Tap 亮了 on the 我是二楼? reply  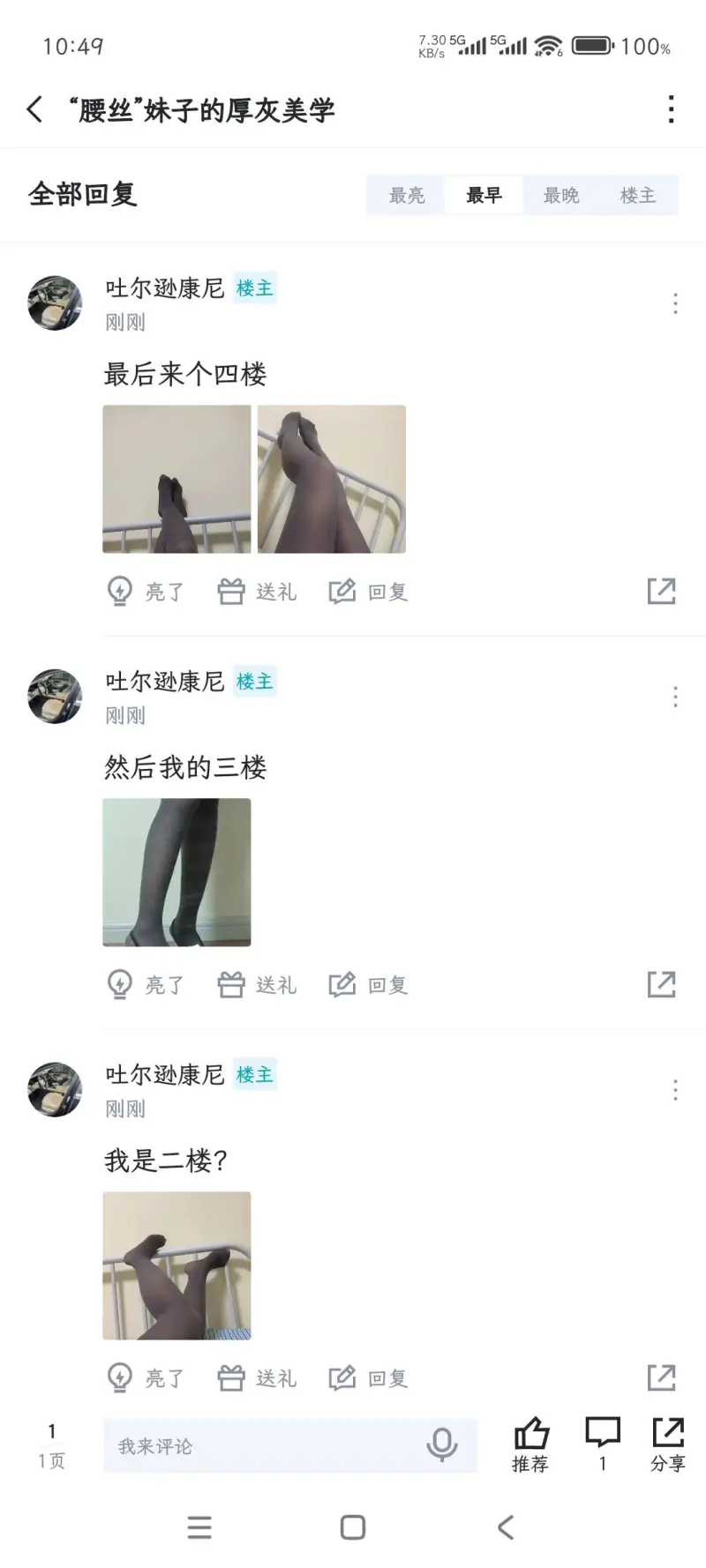pos(145,1378)
